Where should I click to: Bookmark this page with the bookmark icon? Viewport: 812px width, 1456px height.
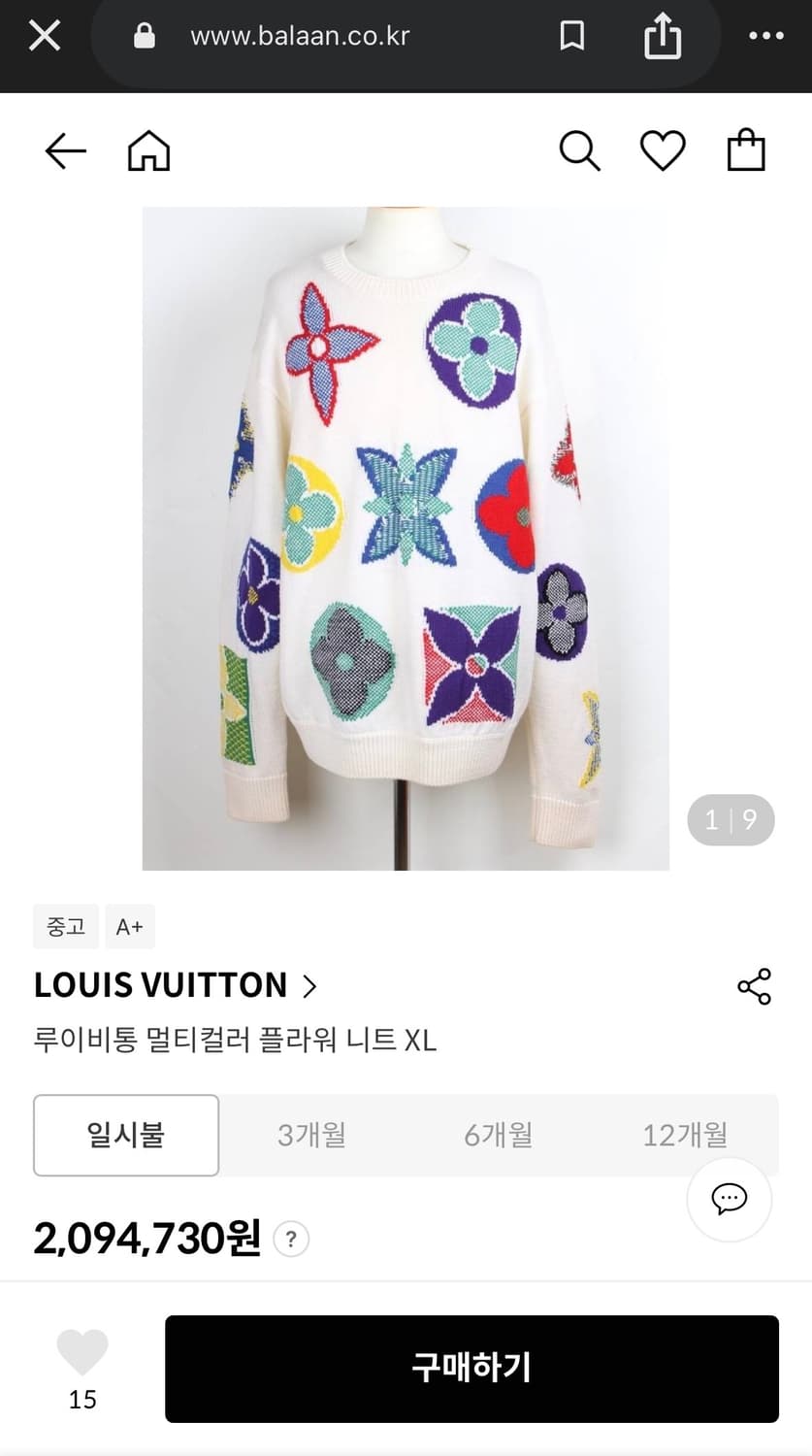[x=573, y=36]
